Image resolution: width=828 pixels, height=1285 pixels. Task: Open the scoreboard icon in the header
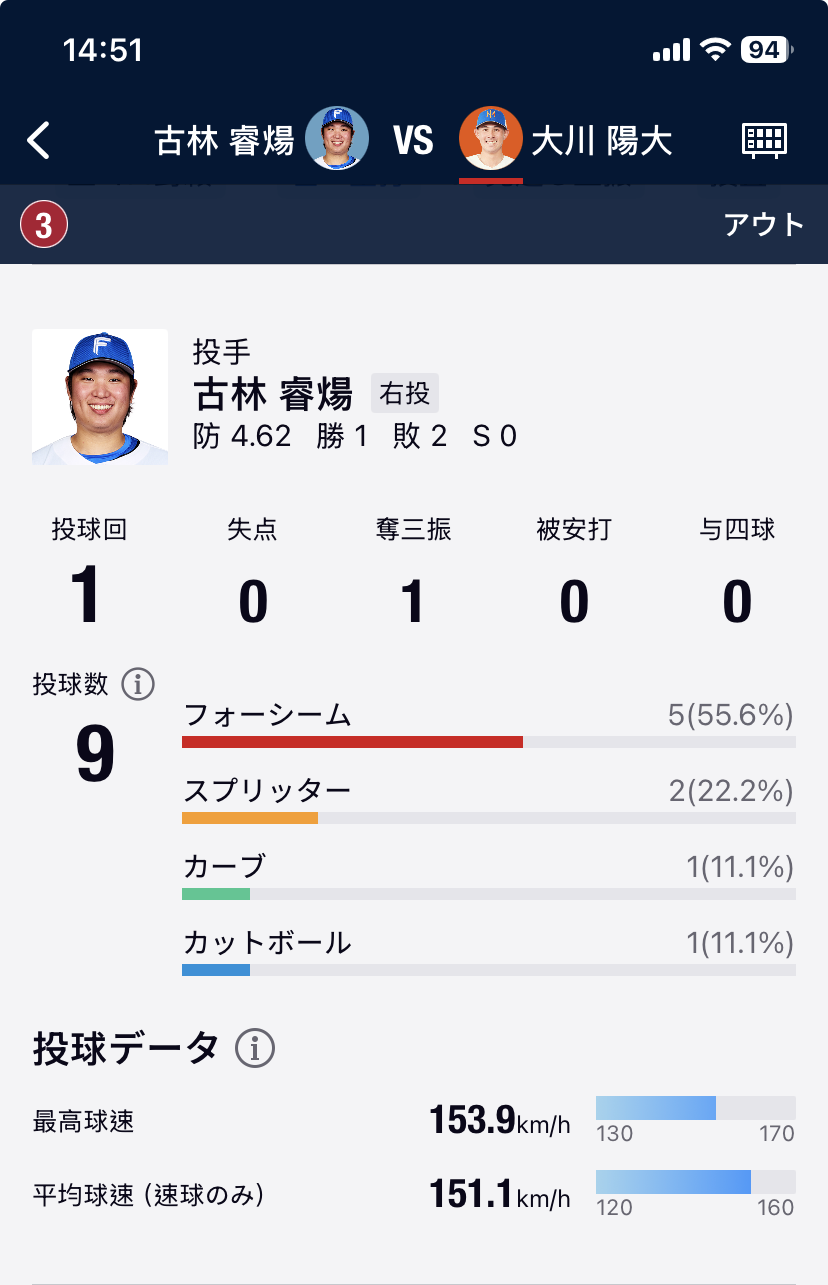pos(764,141)
